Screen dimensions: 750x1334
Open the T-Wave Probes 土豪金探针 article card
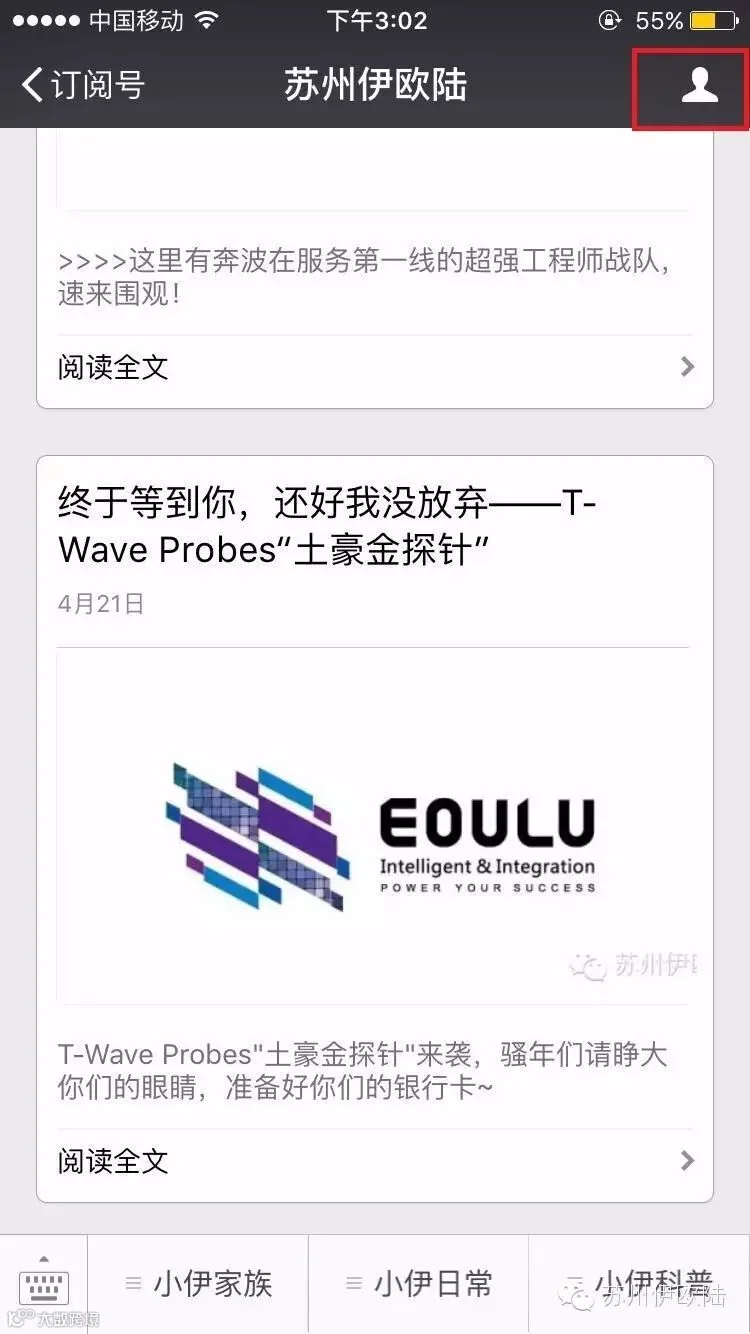click(375, 829)
